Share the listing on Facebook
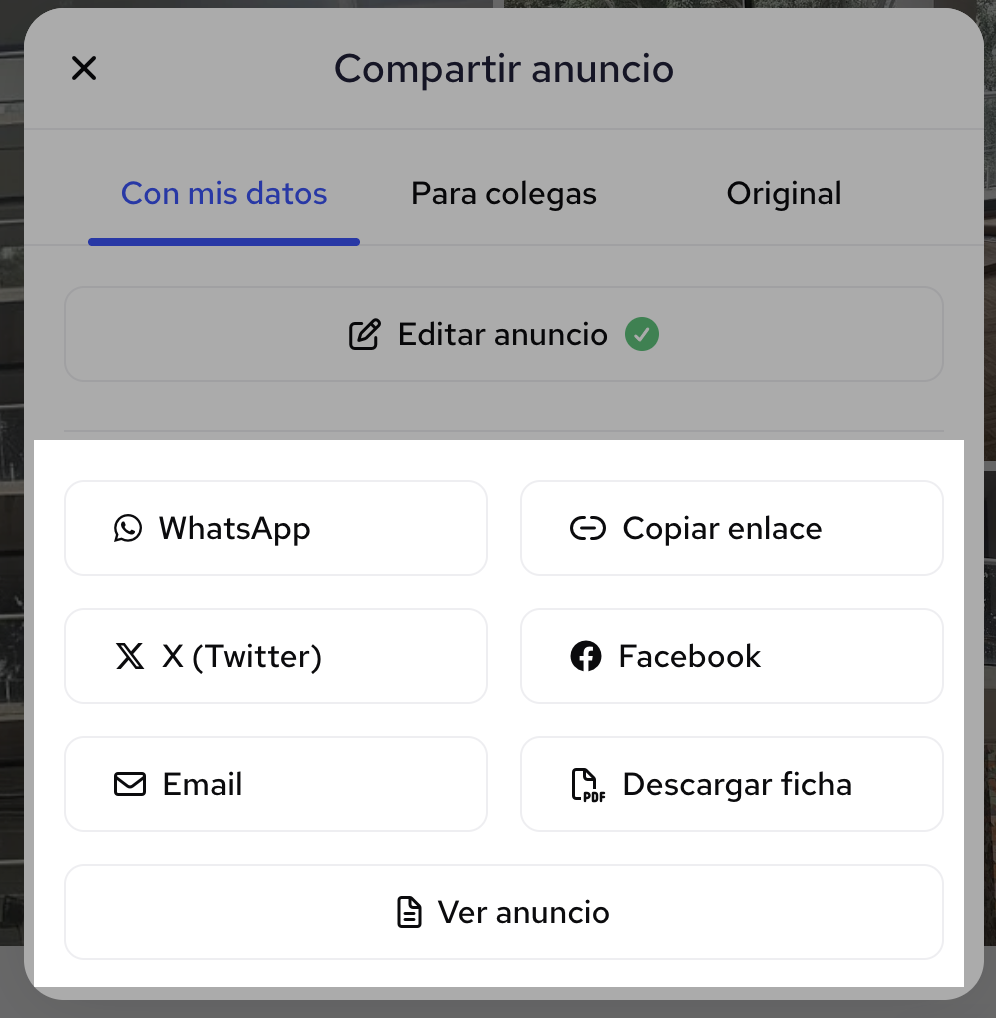Image resolution: width=996 pixels, height=1018 pixels. pyautogui.click(x=732, y=656)
